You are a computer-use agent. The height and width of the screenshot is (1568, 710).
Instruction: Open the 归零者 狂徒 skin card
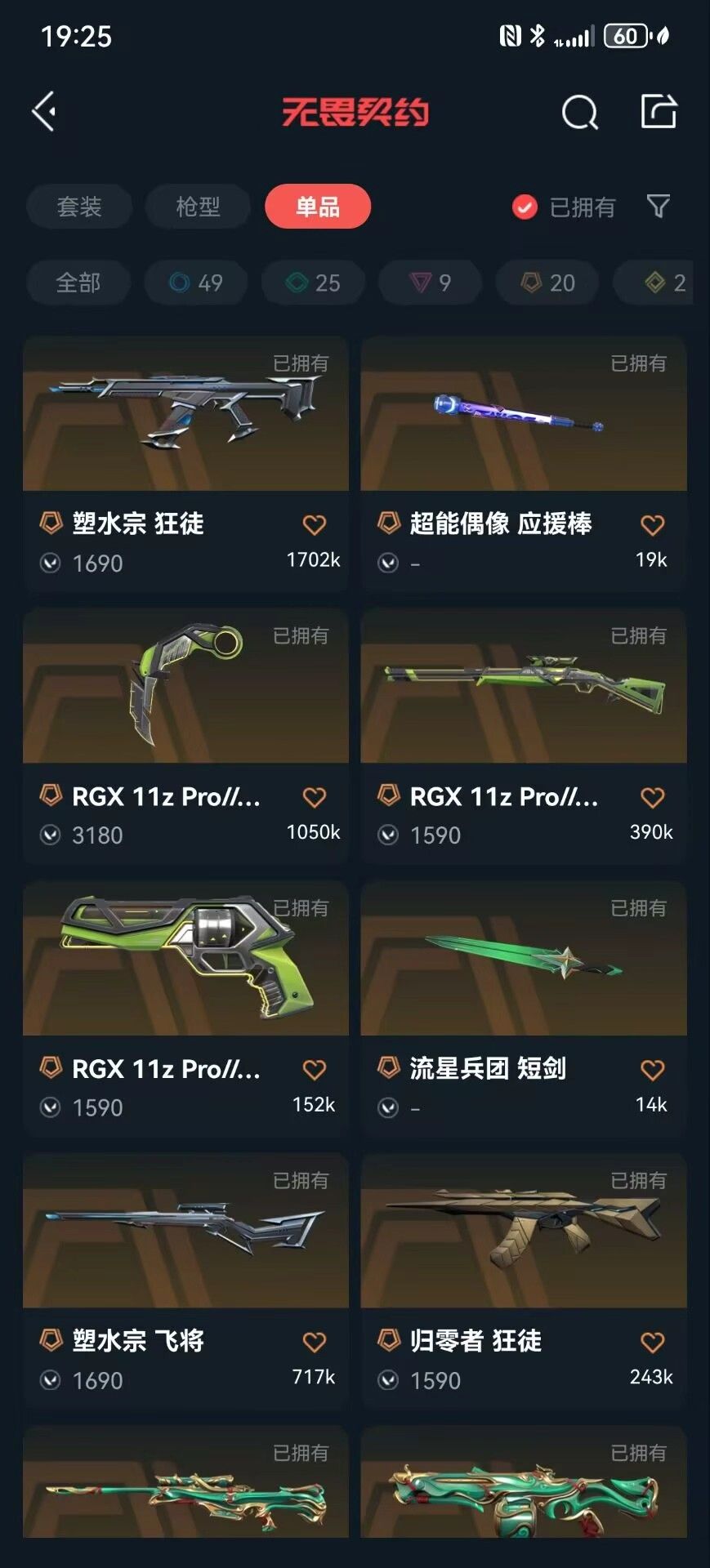click(524, 1281)
